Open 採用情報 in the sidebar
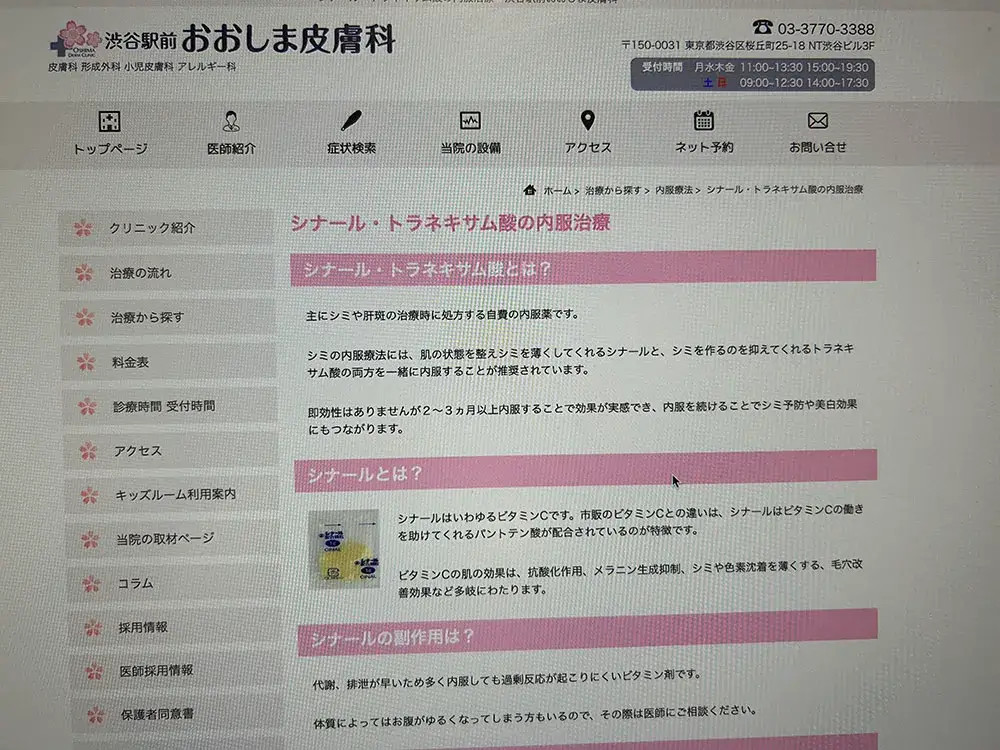 point(143,628)
